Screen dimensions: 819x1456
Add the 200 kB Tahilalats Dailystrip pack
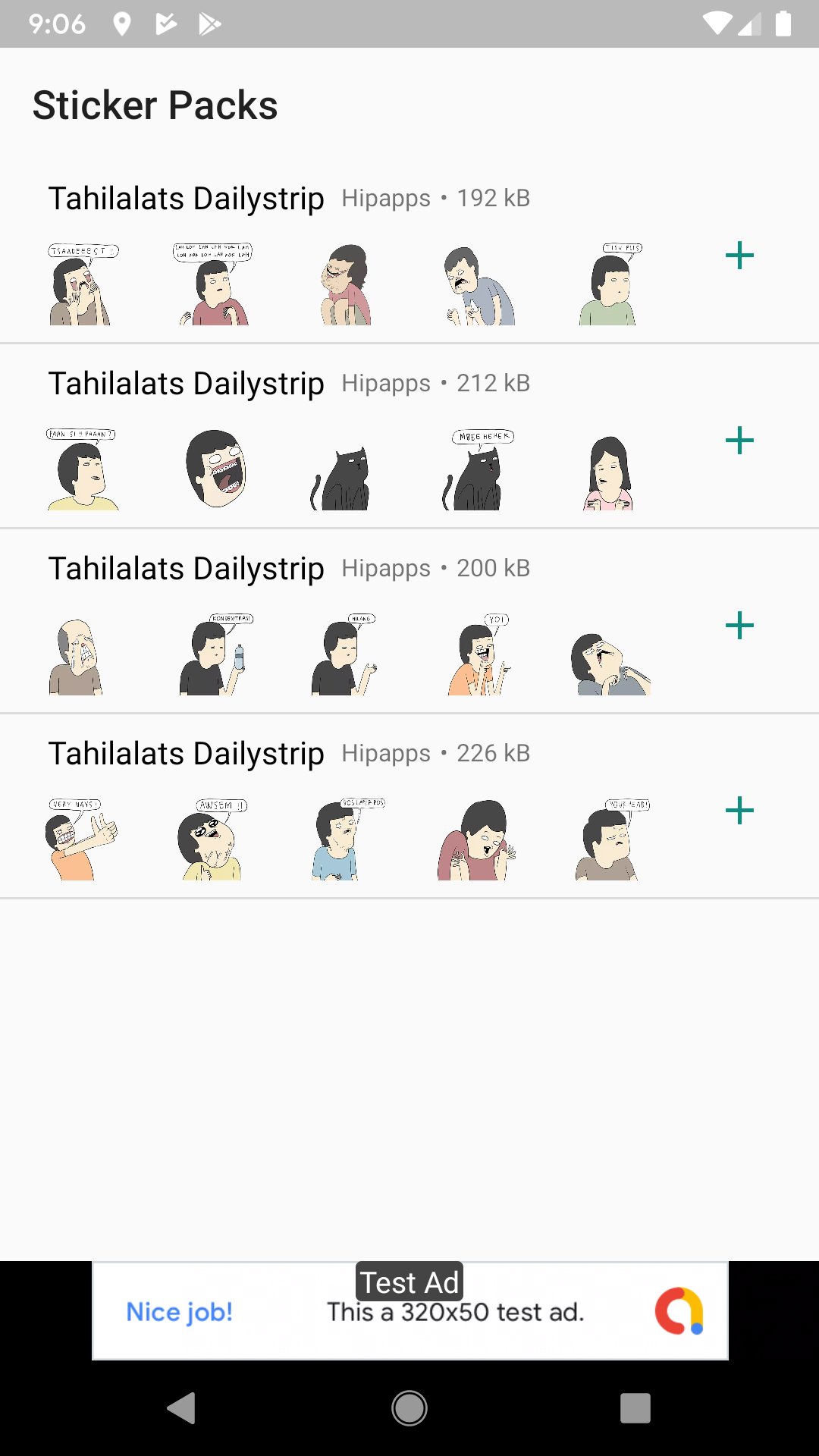click(738, 626)
